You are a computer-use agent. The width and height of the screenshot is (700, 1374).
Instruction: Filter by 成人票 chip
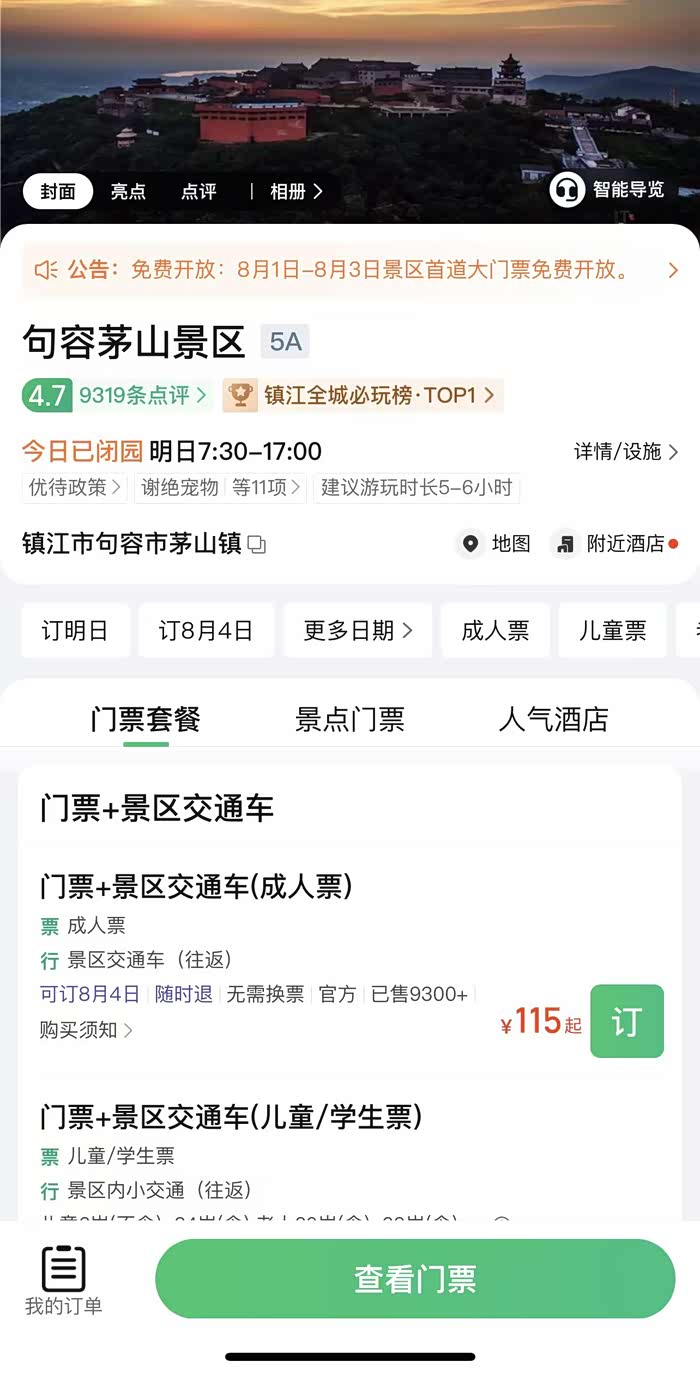point(495,630)
